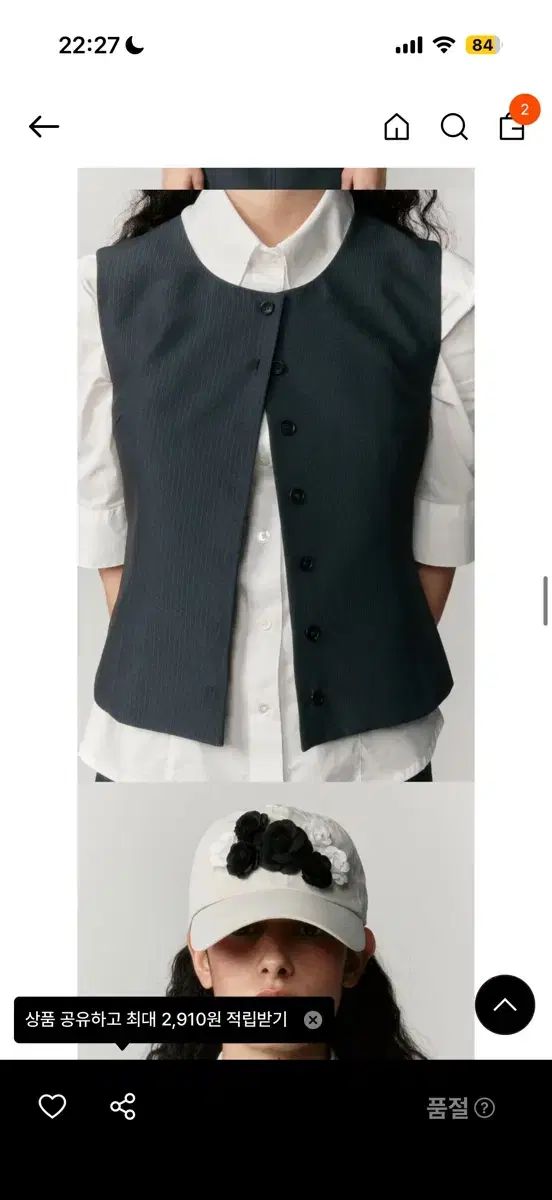Tap the 품절 sold-out help button
Image resolution: width=552 pixels, height=1200 pixels.
(485, 1108)
